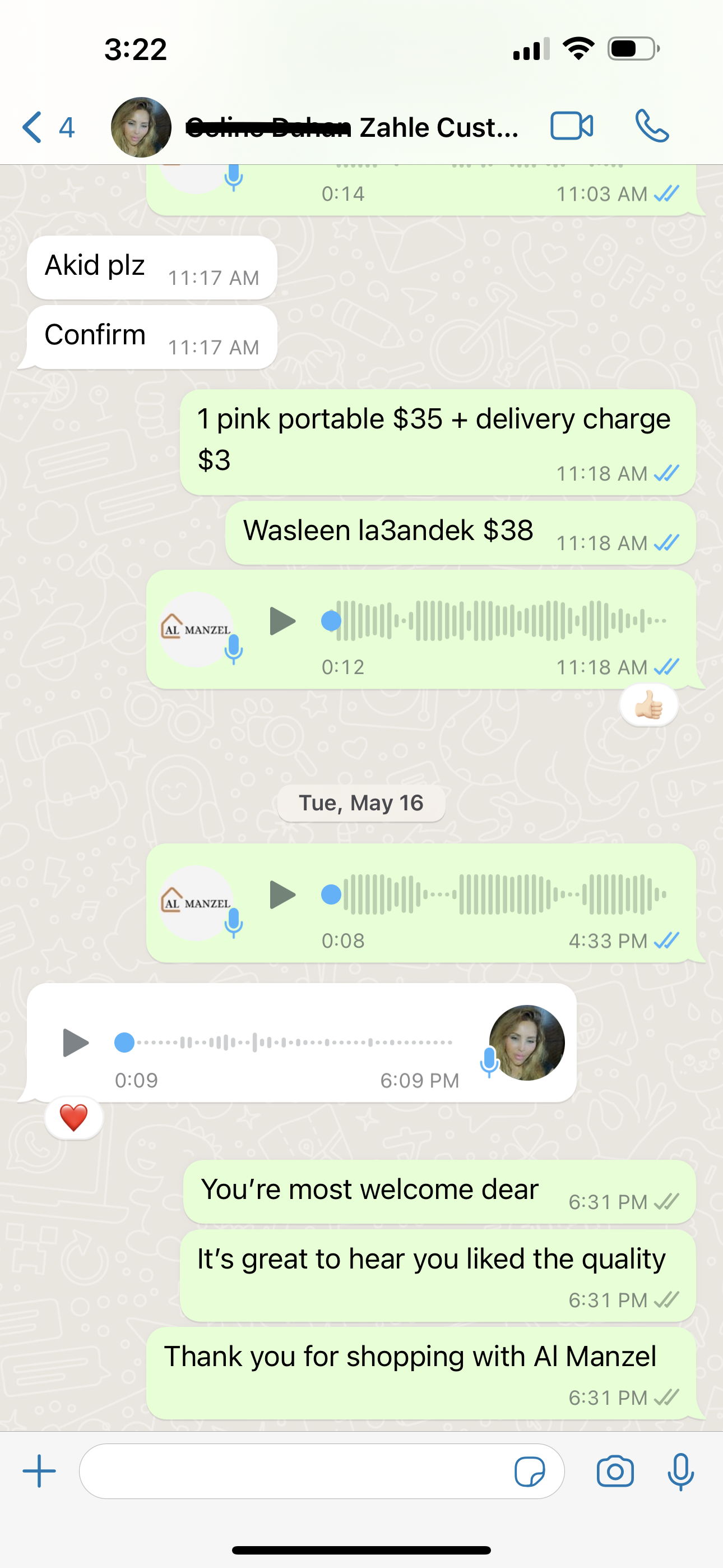
Task: Open the sticker picker in message field
Action: pyautogui.click(x=530, y=1472)
